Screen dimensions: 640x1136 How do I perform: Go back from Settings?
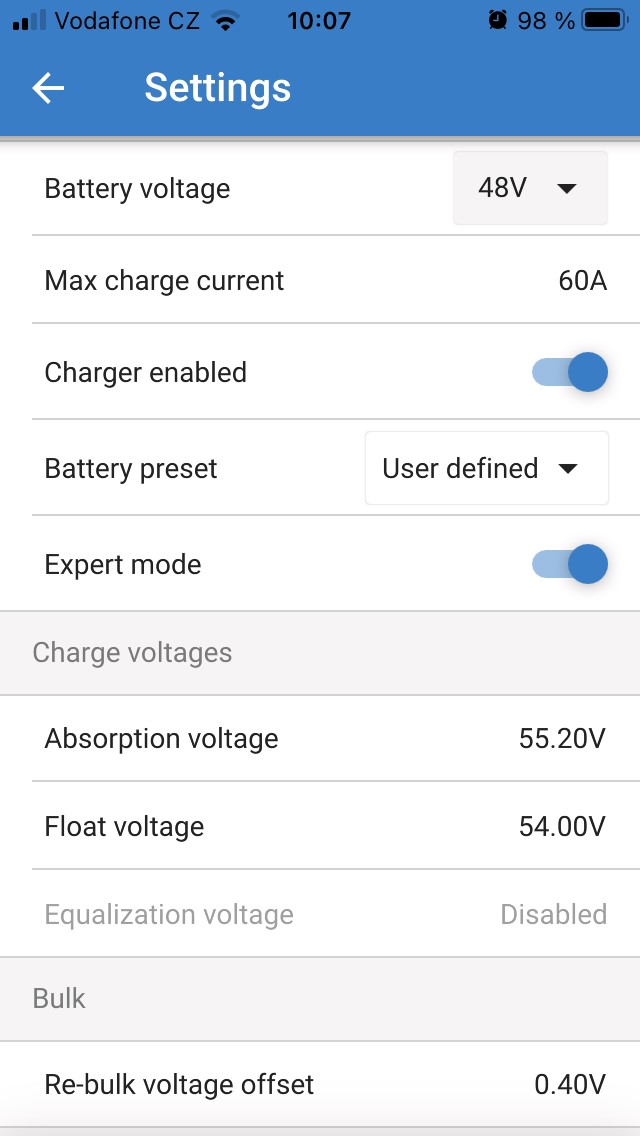coord(48,88)
